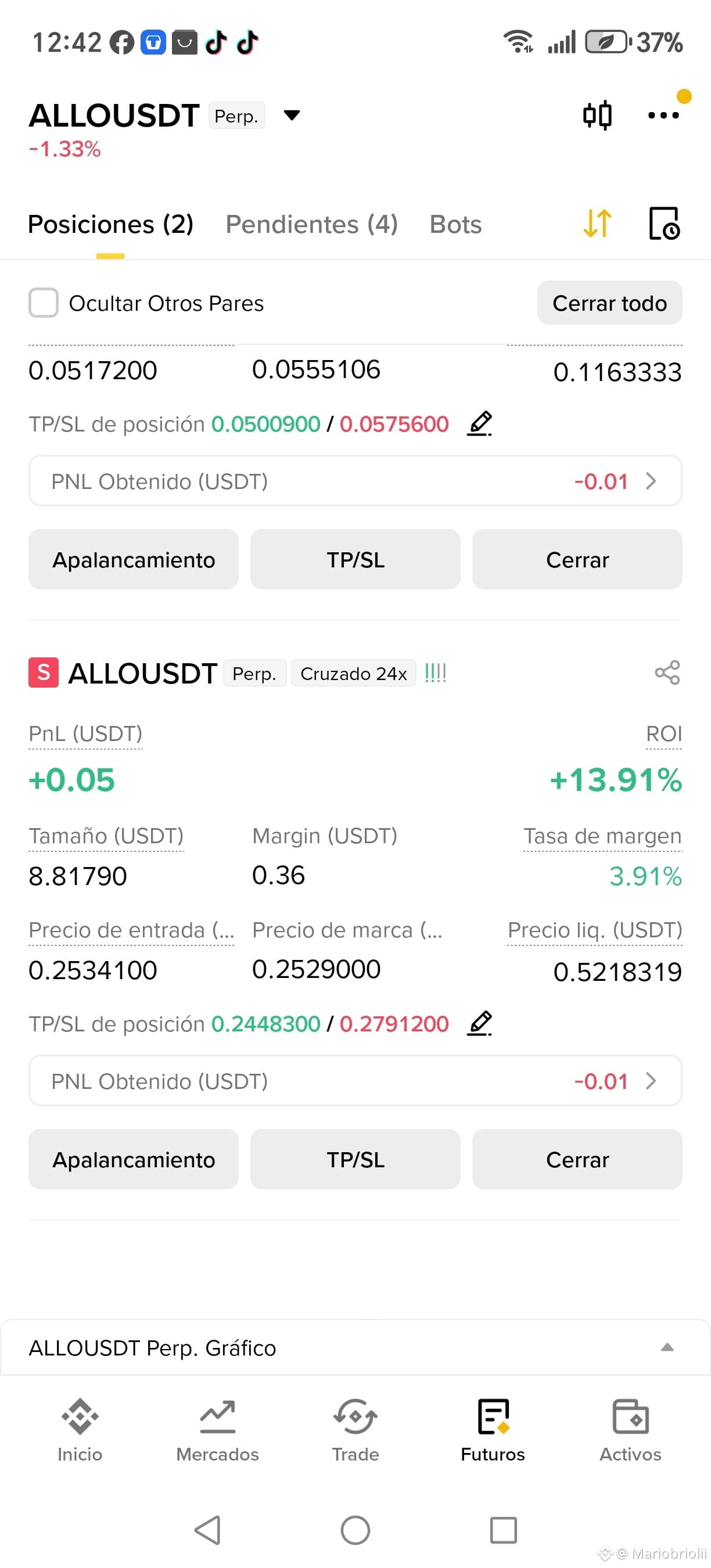The width and height of the screenshot is (711, 1568).
Task: Open PNL Obtenido row of ALLOUSDT position
Action: click(x=355, y=1080)
